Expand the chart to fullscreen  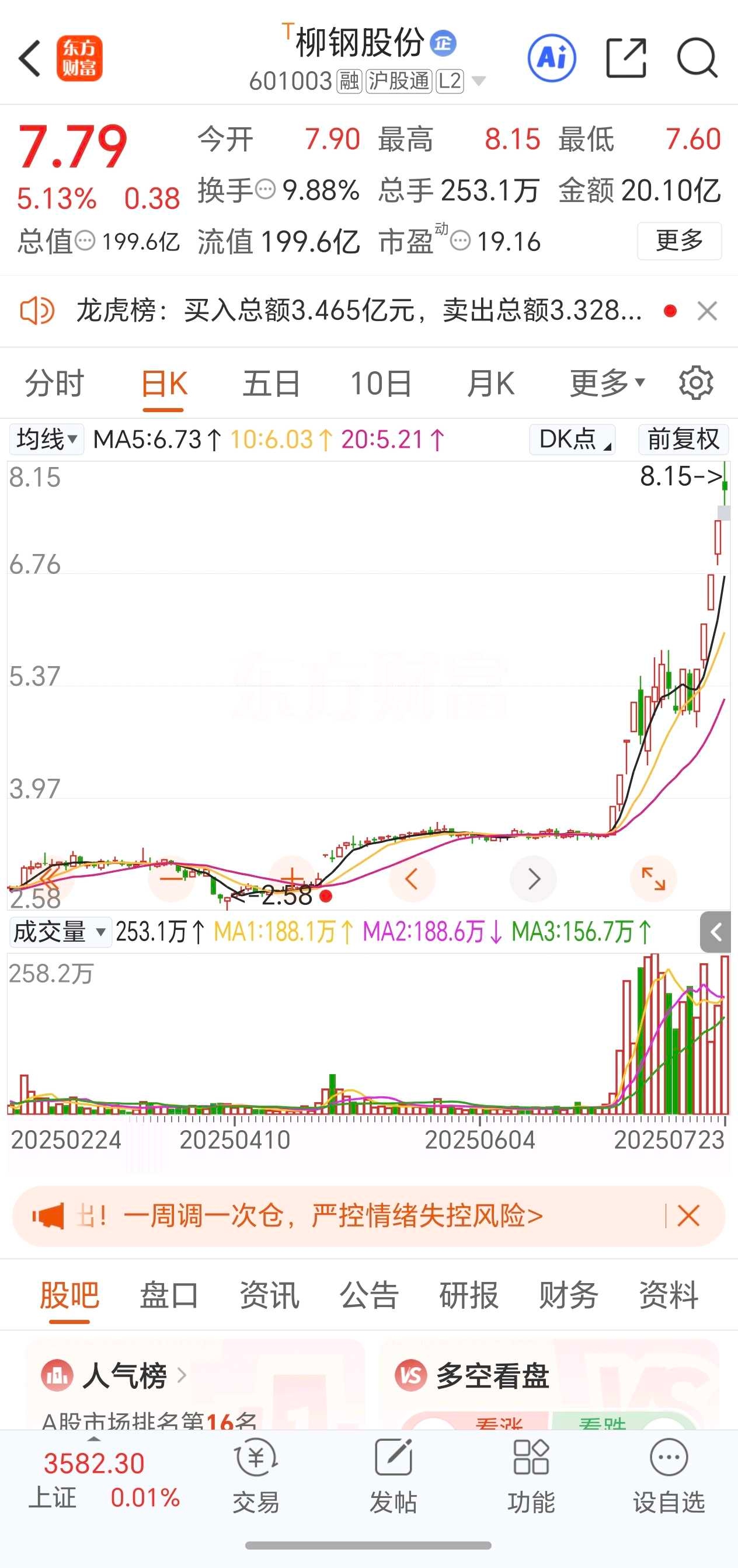(x=653, y=879)
